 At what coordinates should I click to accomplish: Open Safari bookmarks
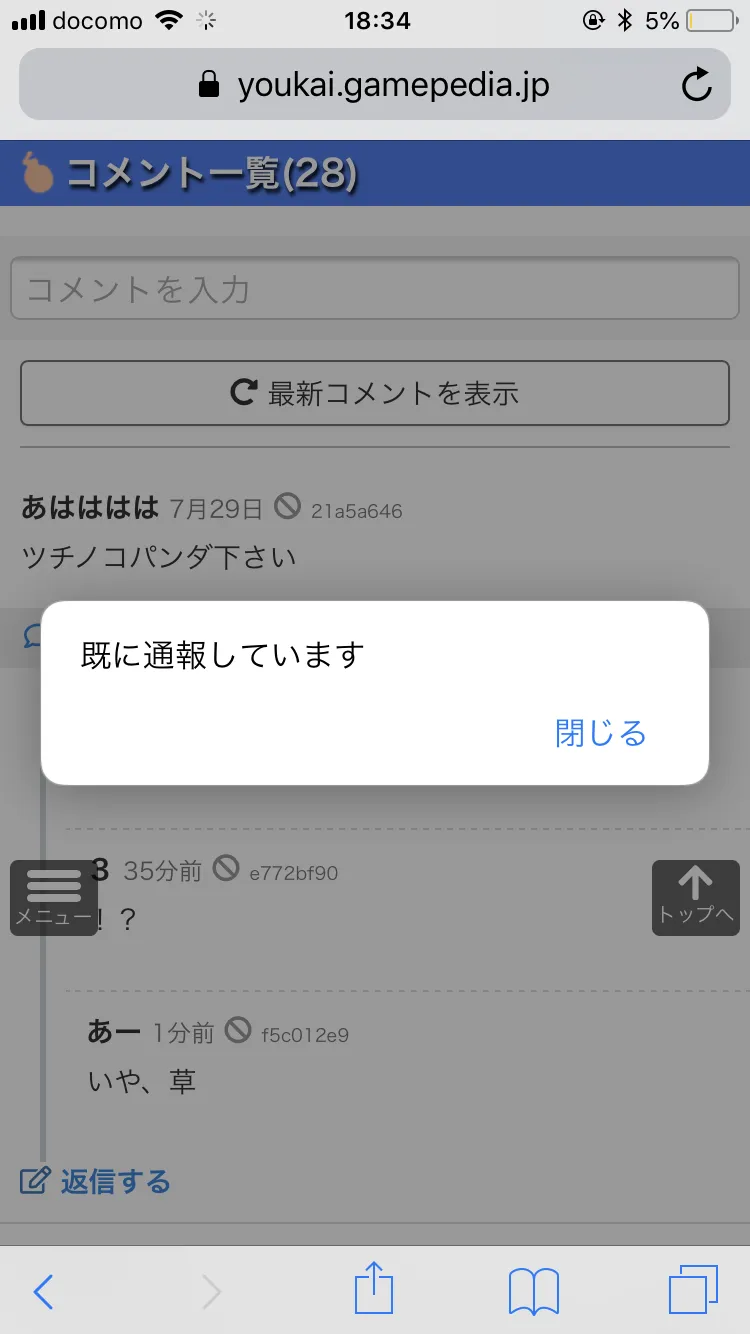click(534, 1291)
